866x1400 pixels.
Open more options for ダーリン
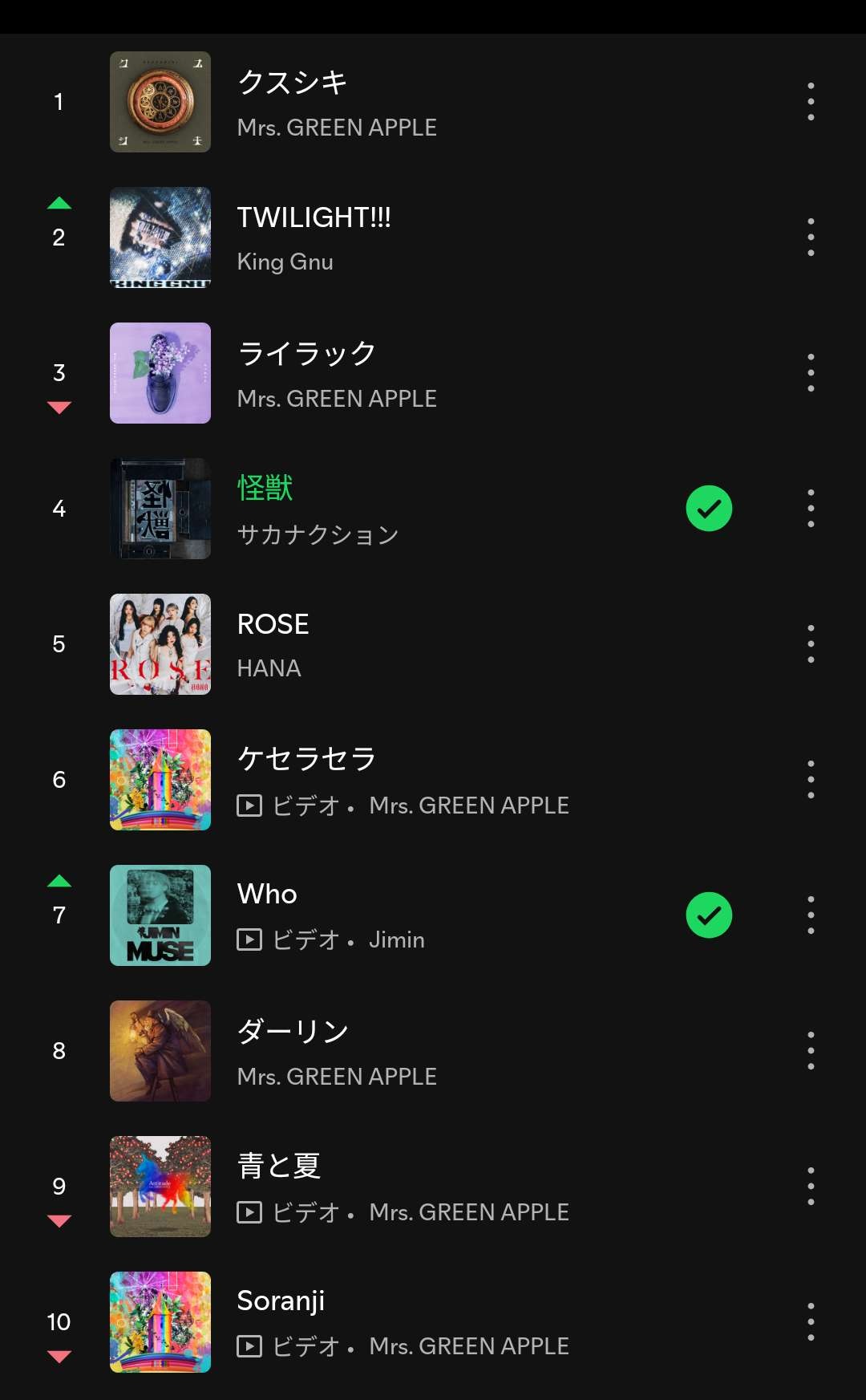tap(811, 1051)
